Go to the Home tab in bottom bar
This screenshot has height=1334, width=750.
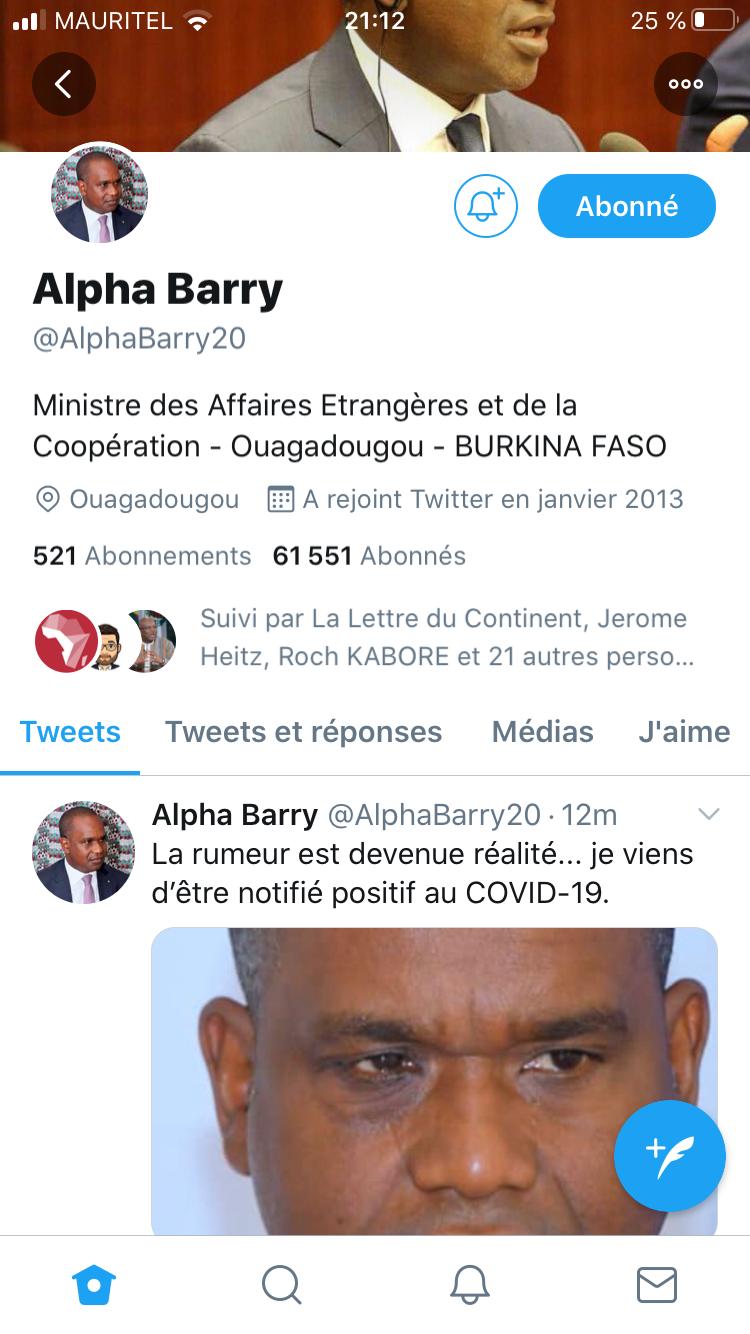[x=95, y=1285]
